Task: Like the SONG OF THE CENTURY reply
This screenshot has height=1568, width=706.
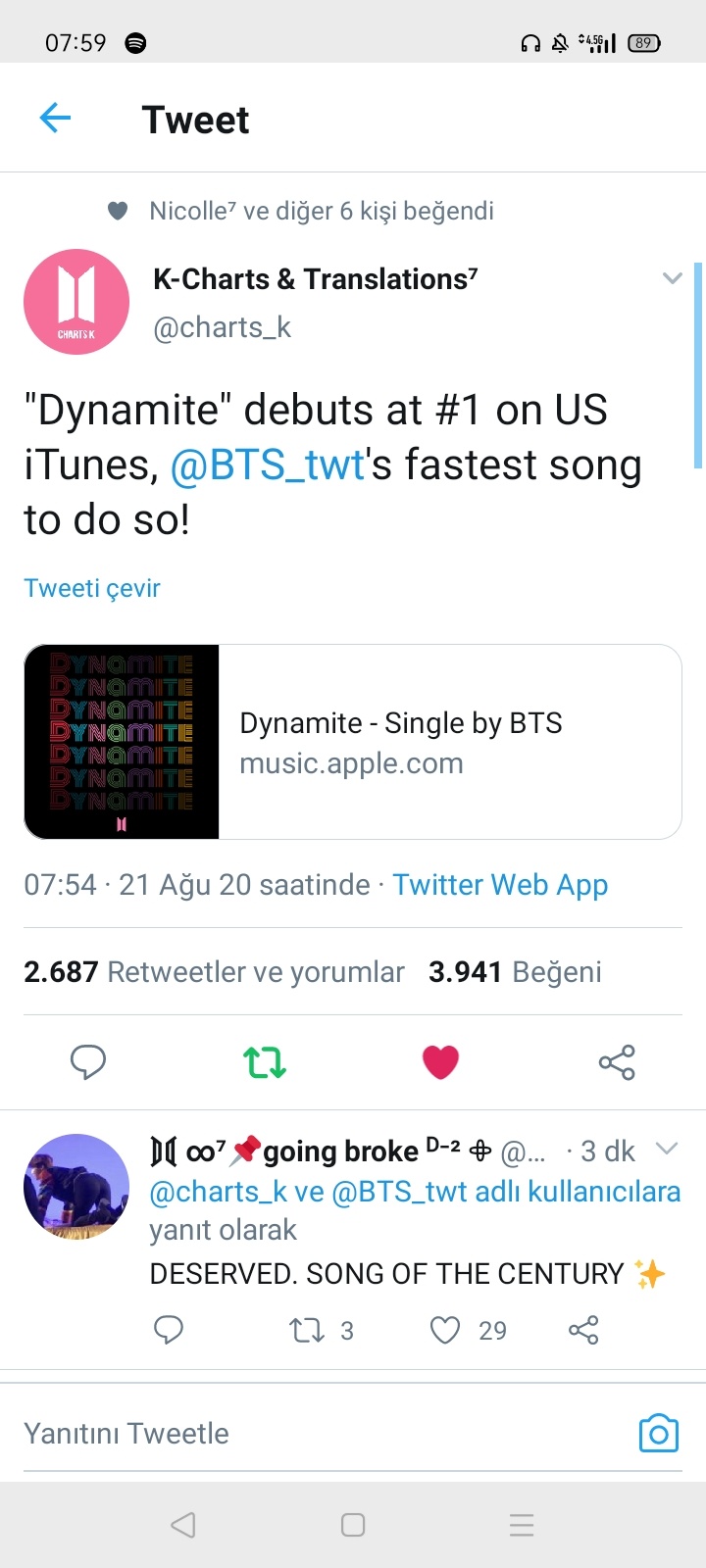Action: point(445,1330)
